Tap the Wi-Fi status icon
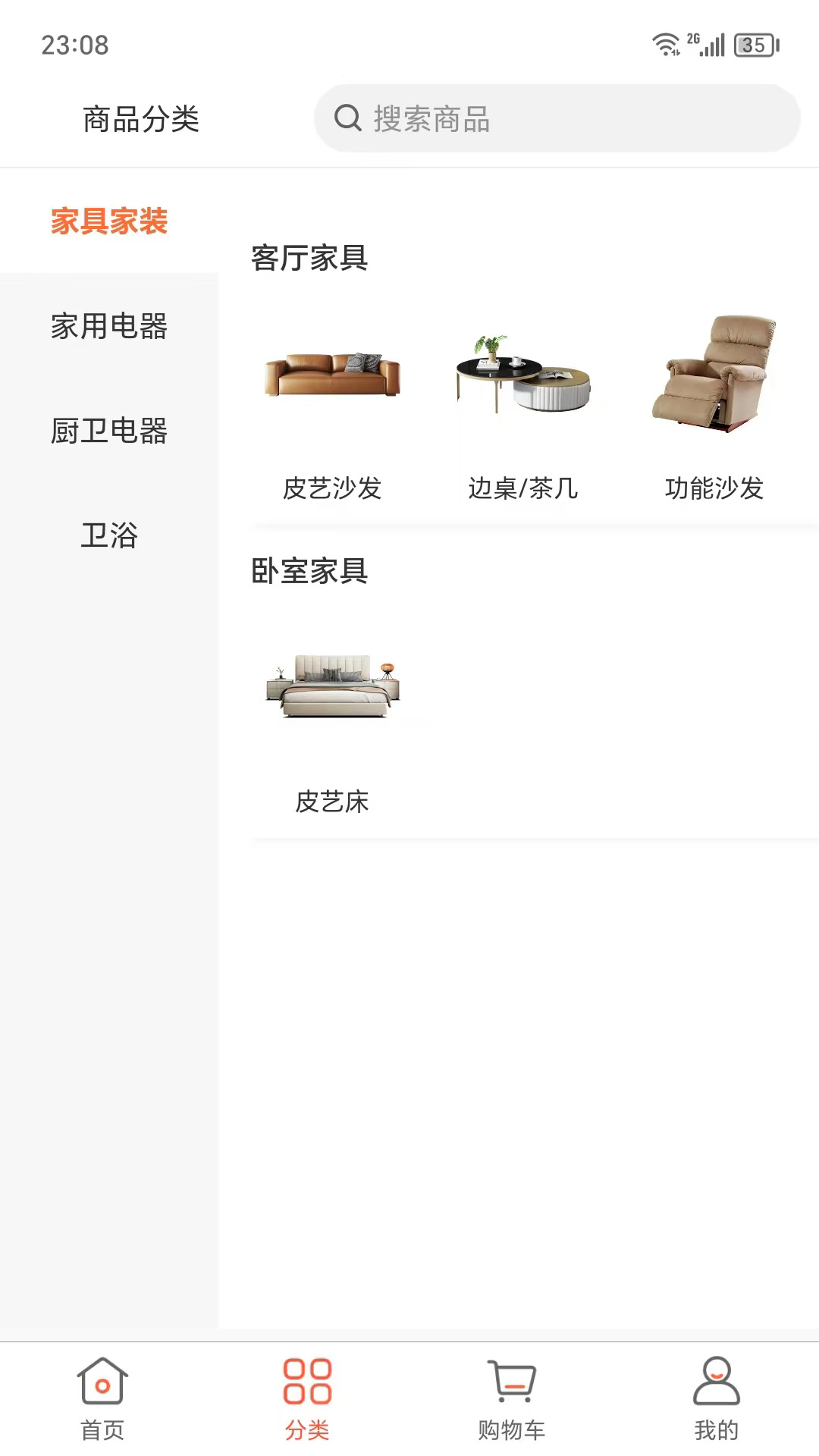 (667, 45)
